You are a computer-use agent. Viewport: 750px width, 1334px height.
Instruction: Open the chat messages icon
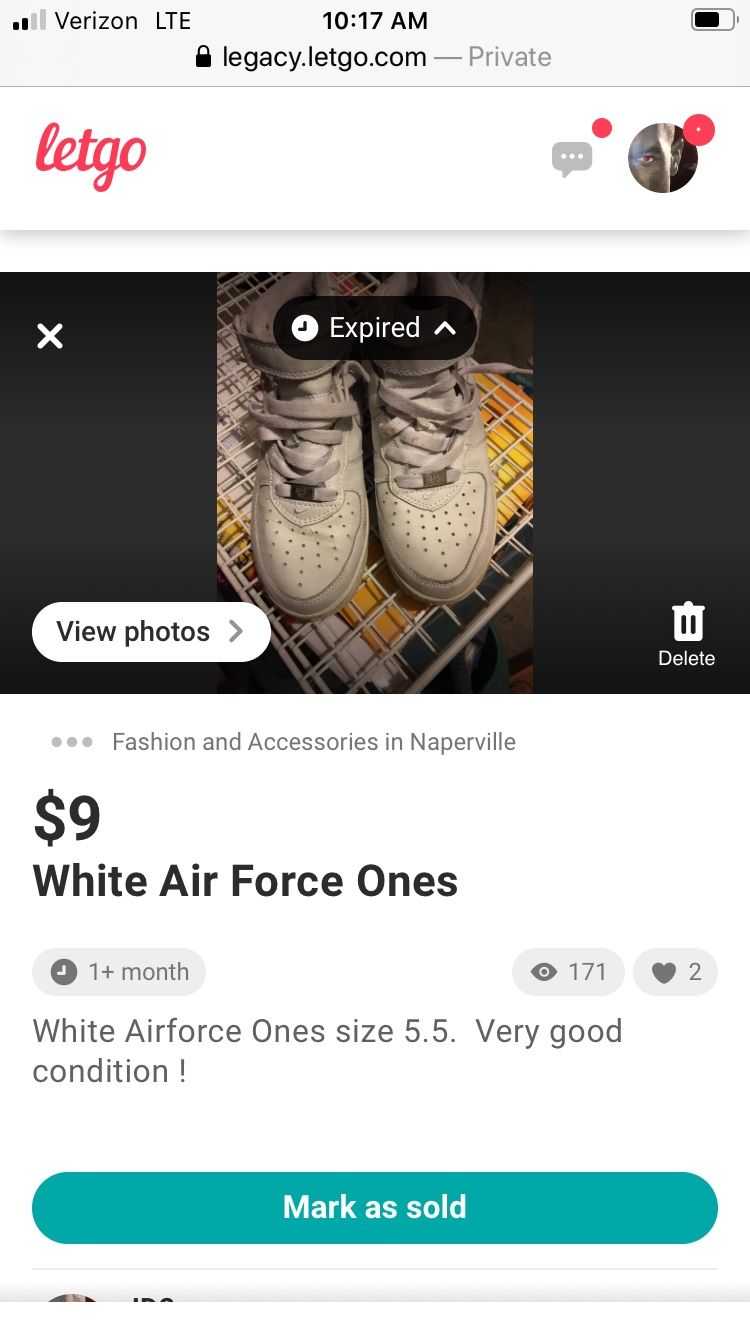pos(572,158)
